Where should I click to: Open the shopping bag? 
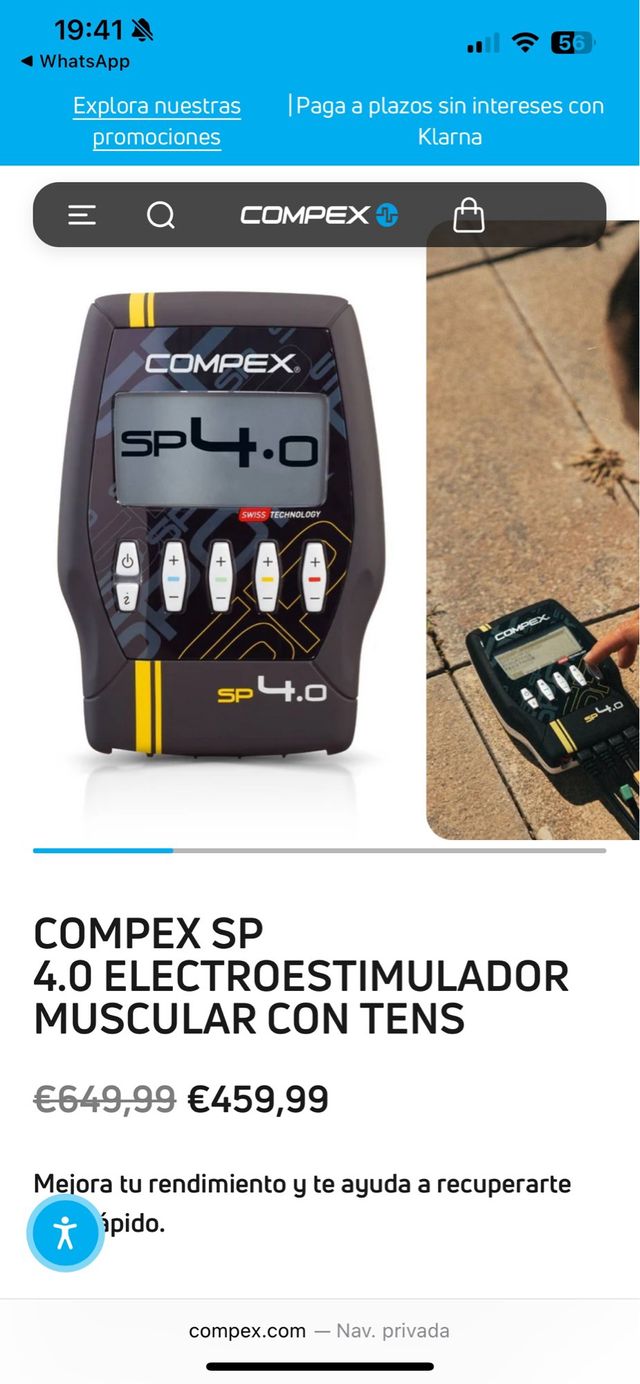pos(468,215)
